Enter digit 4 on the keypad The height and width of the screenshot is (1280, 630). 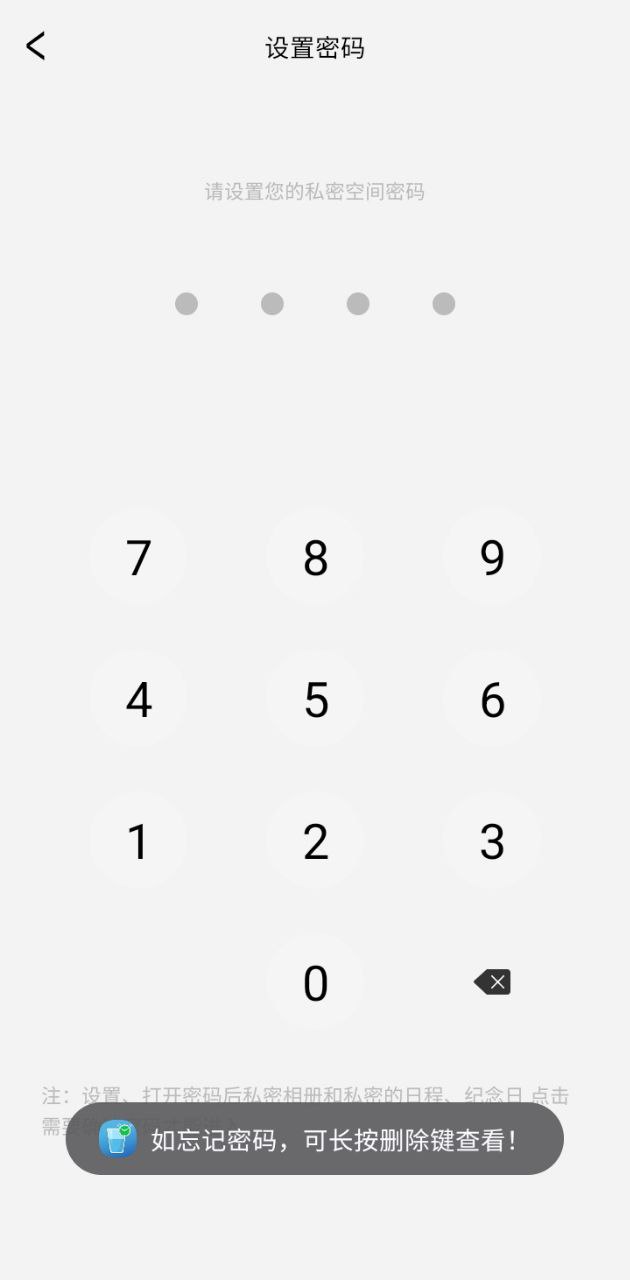click(x=138, y=699)
